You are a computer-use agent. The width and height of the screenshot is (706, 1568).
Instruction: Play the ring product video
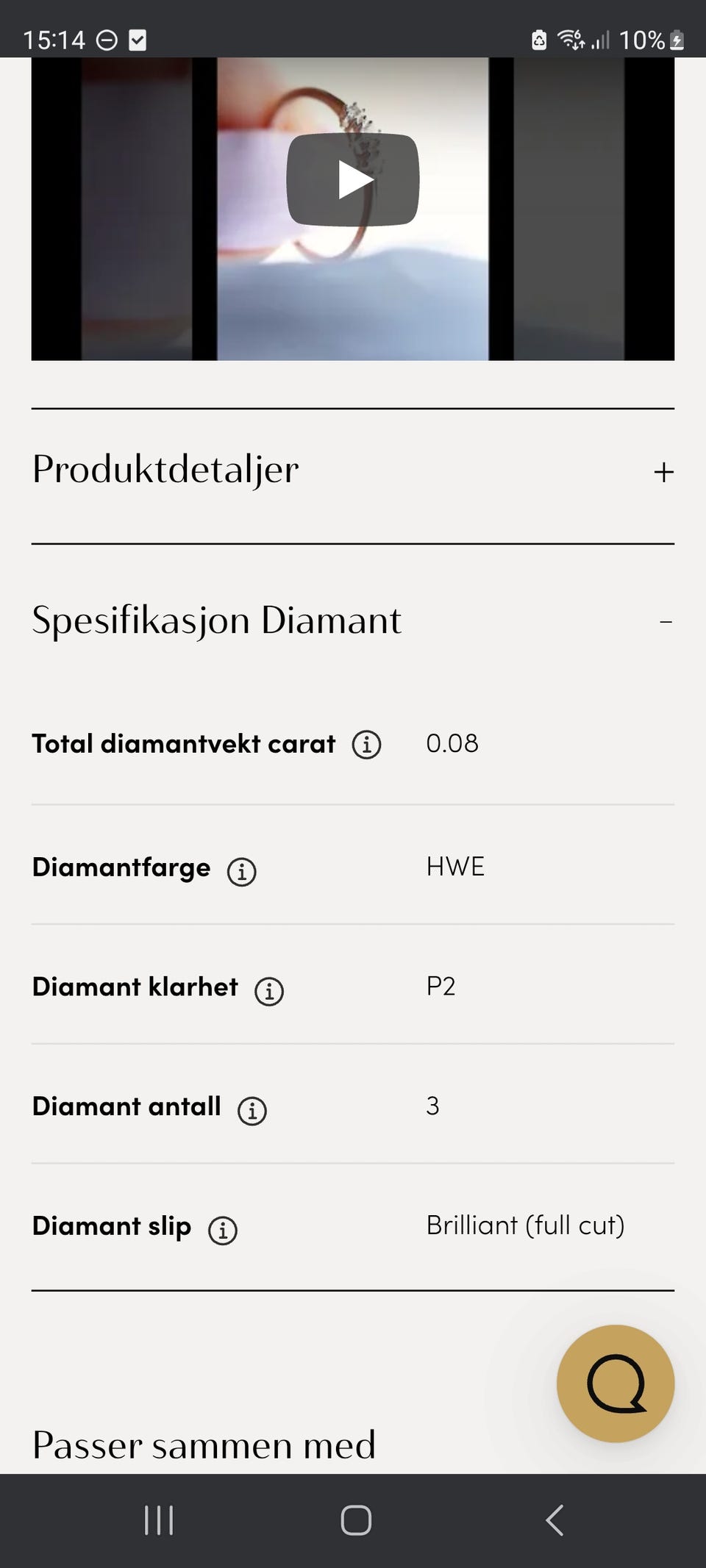pos(353,179)
